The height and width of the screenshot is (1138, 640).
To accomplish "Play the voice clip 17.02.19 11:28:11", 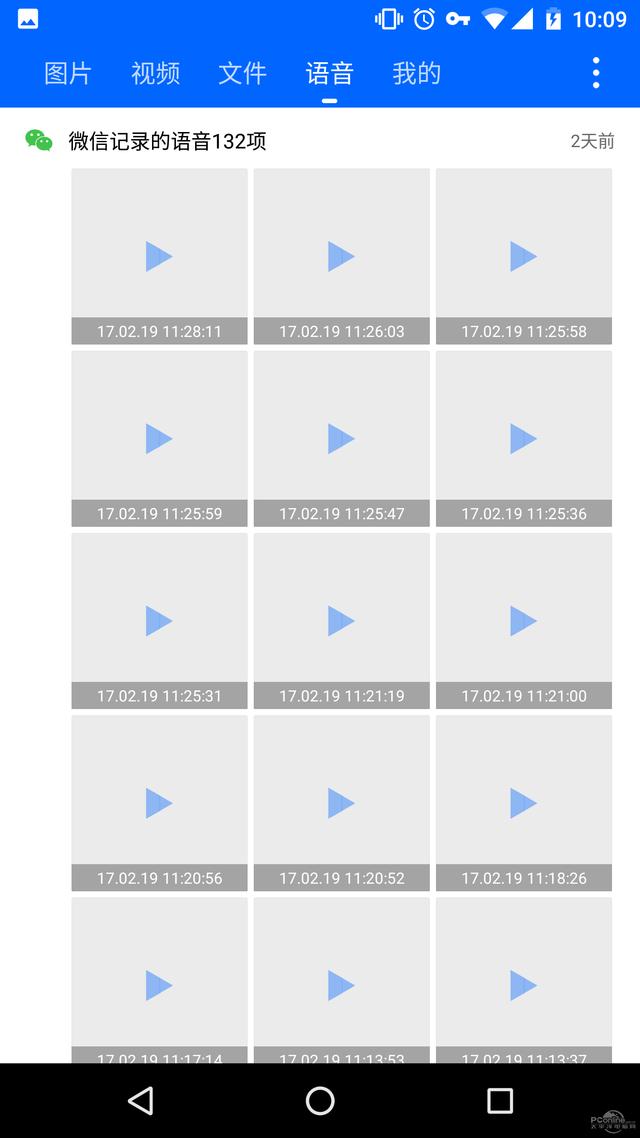I will pyautogui.click(x=160, y=256).
